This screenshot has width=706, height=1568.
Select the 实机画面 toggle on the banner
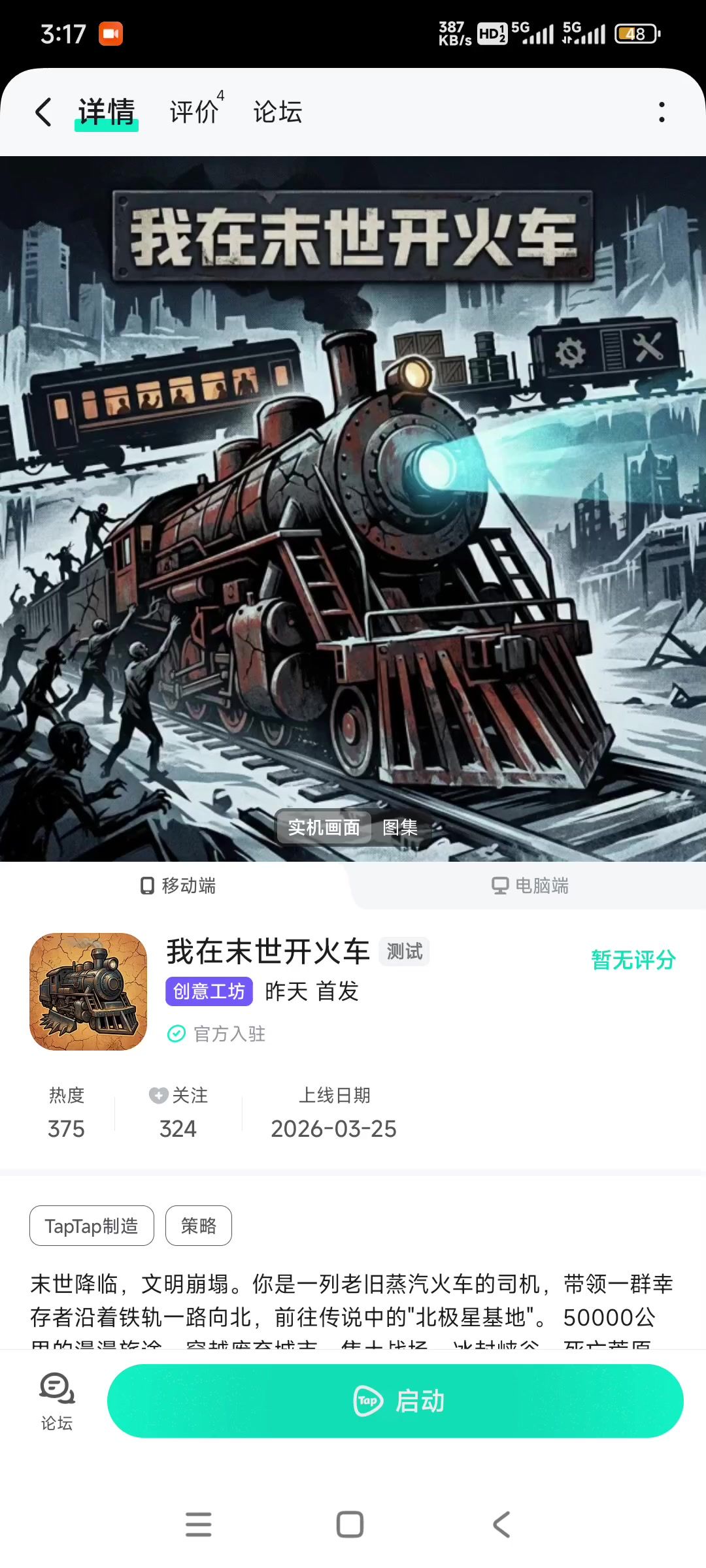[x=324, y=828]
